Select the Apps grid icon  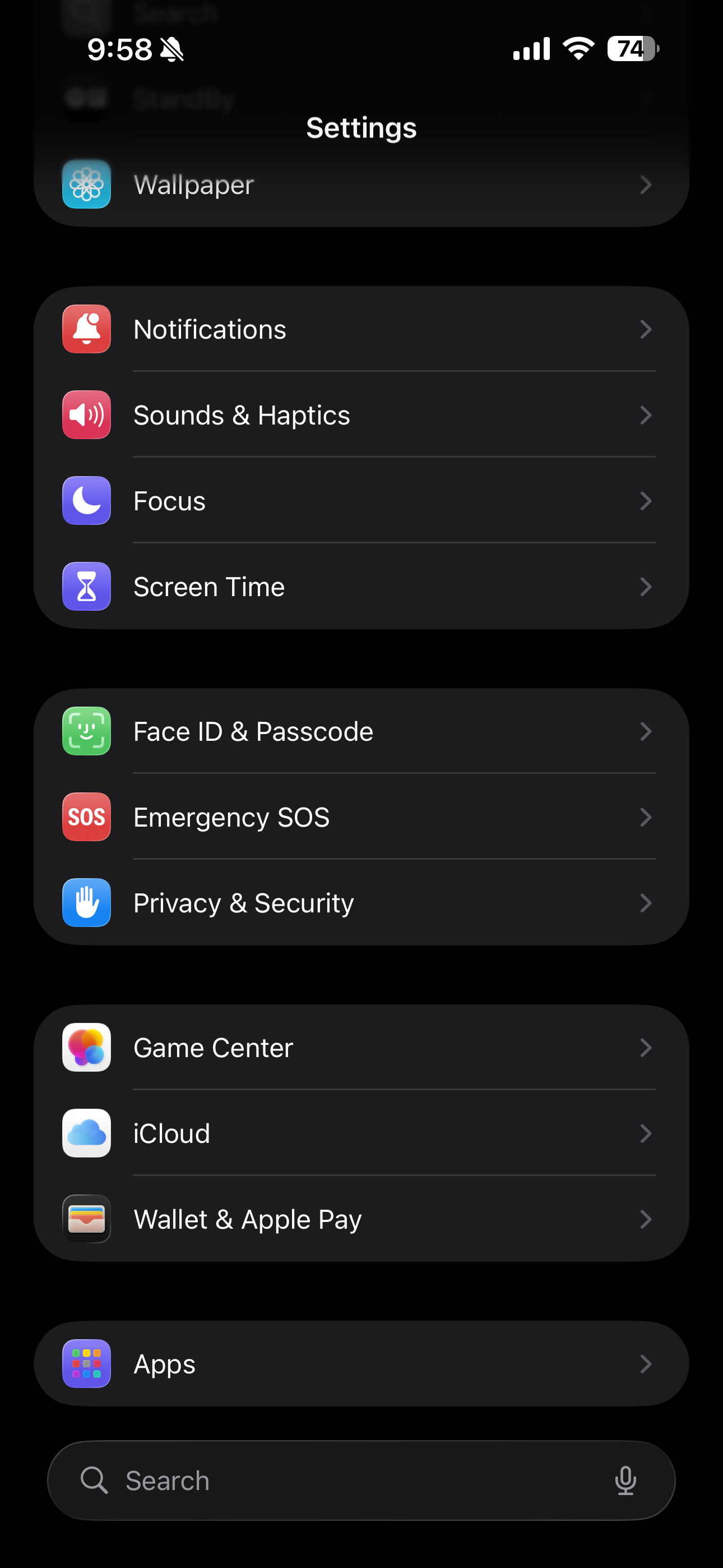coord(86,1364)
